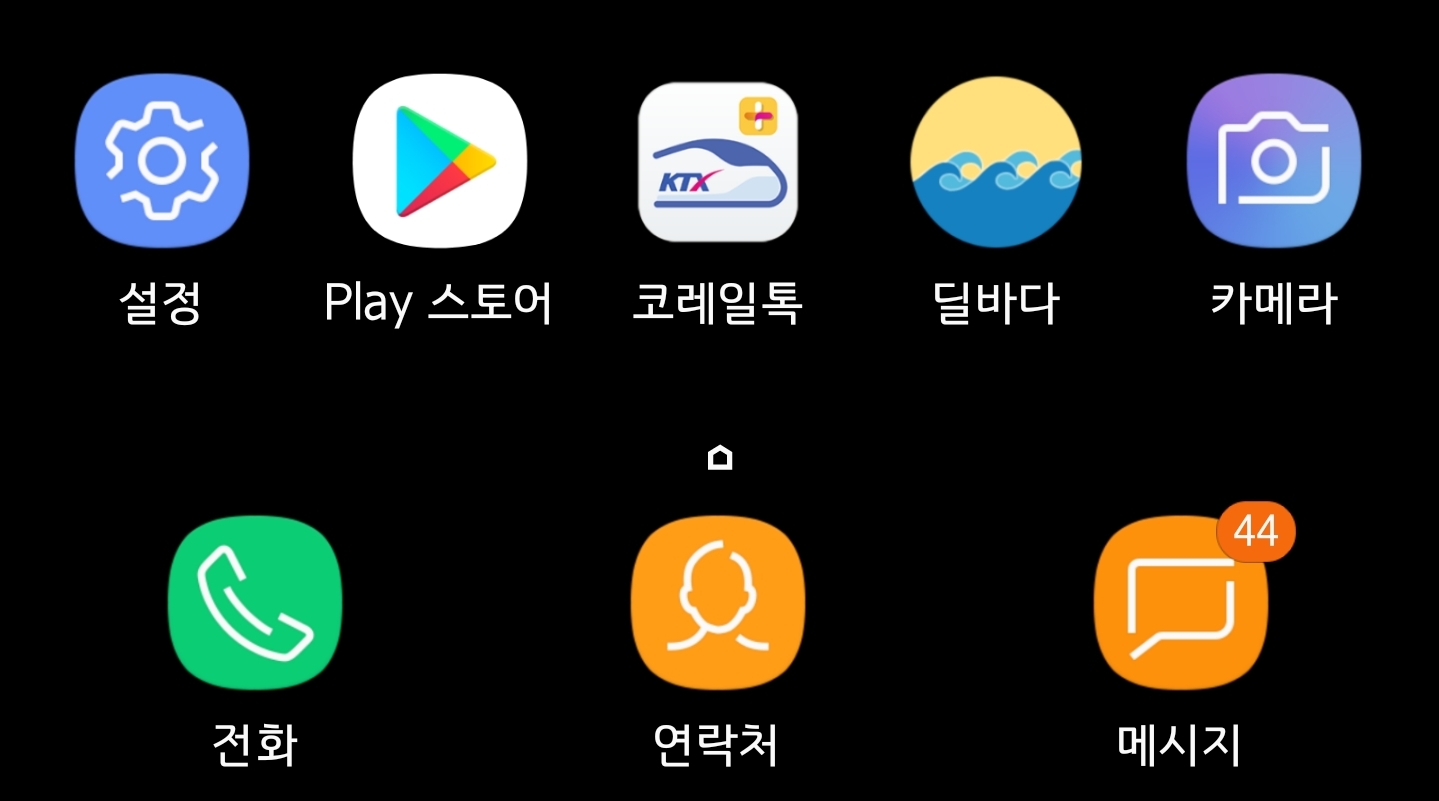Viewport: 1439px width, 801px height.
Task: Tap the home page indicator
Action: coord(719,458)
